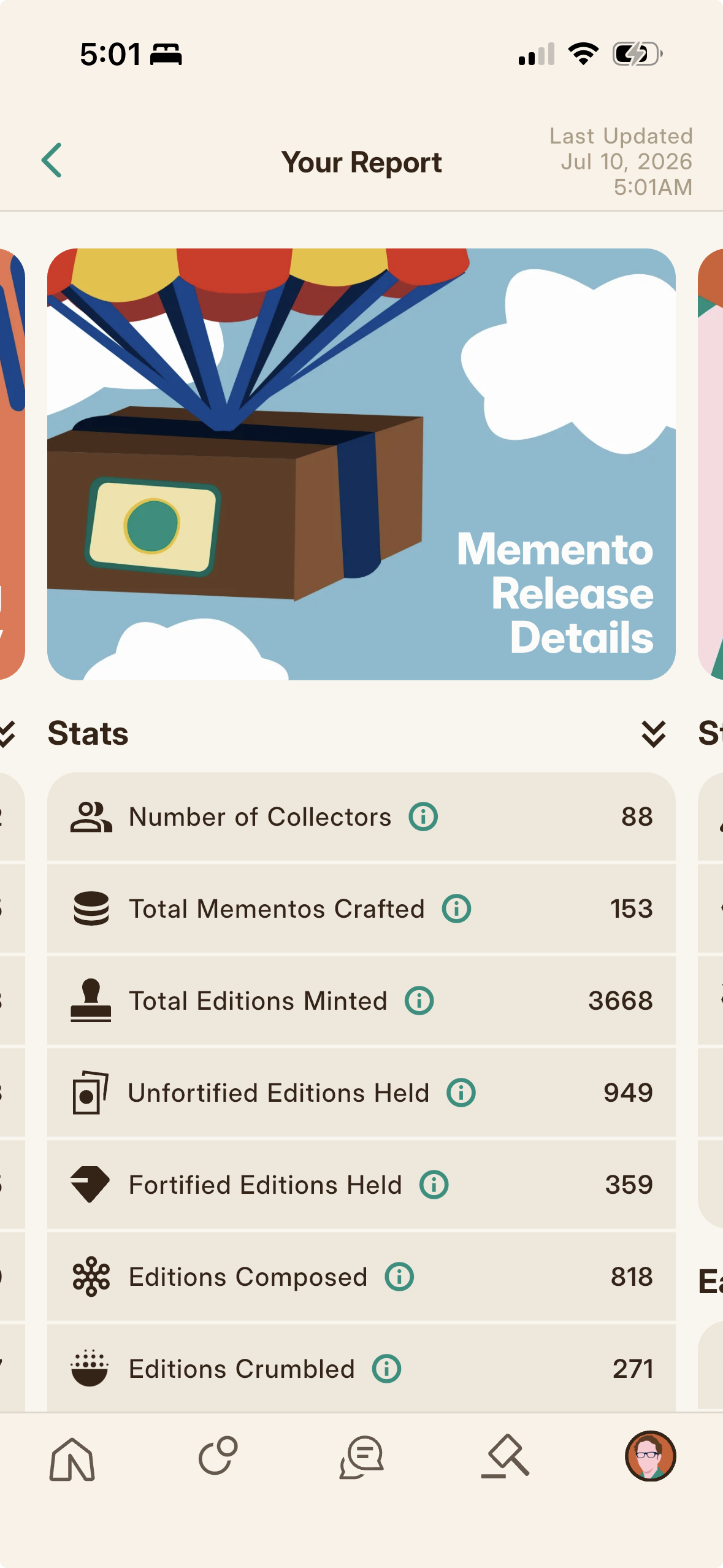
Task: Open the auction gavel tab
Action: 505,1456
